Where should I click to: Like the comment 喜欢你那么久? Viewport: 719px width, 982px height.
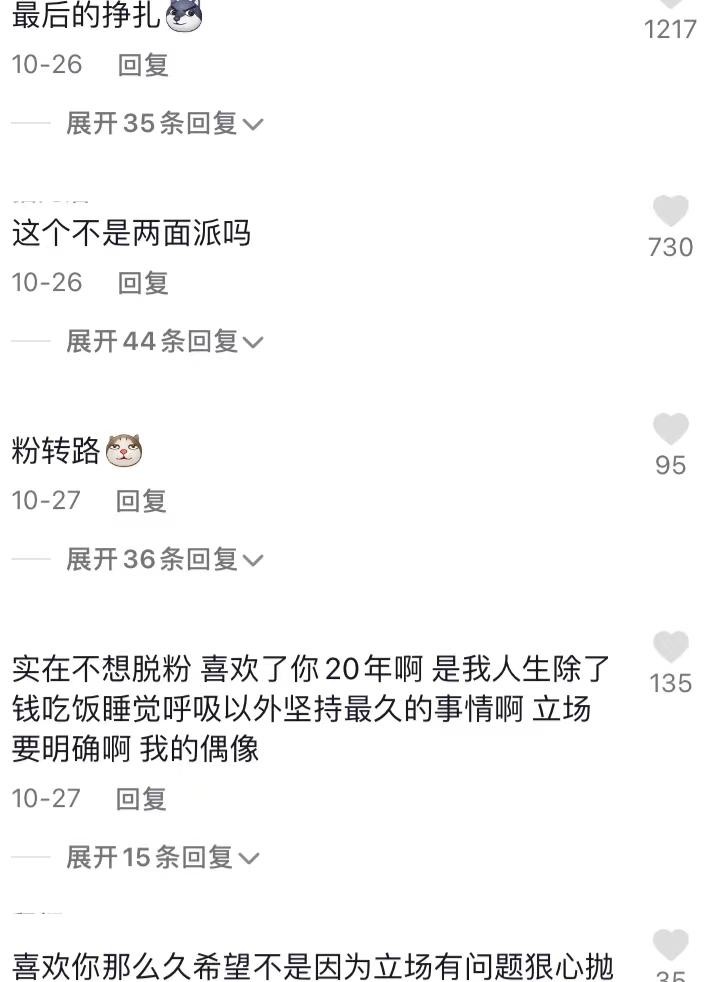click(x=670, y=944)
